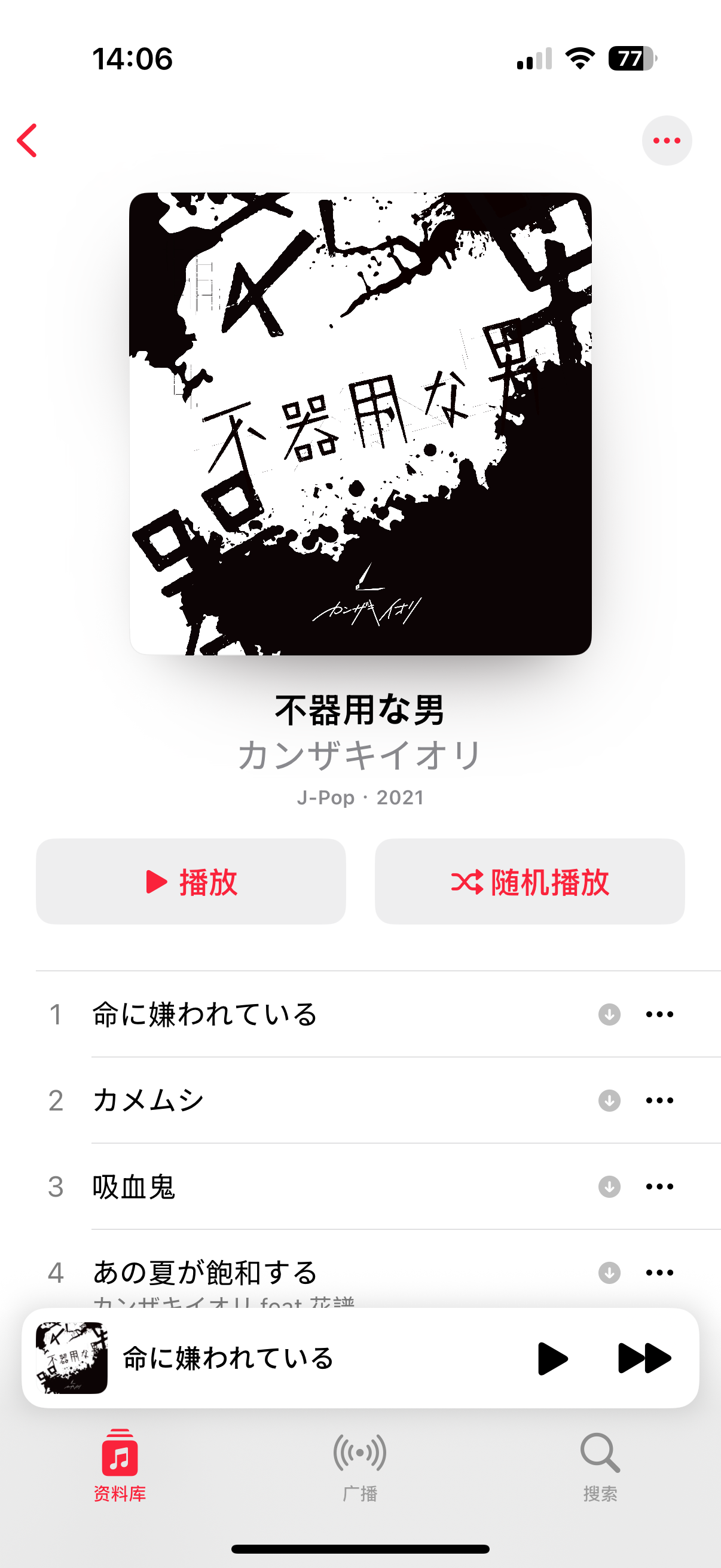Skip to next track in mini player
721x1568 pixels.
point(644,1358)
